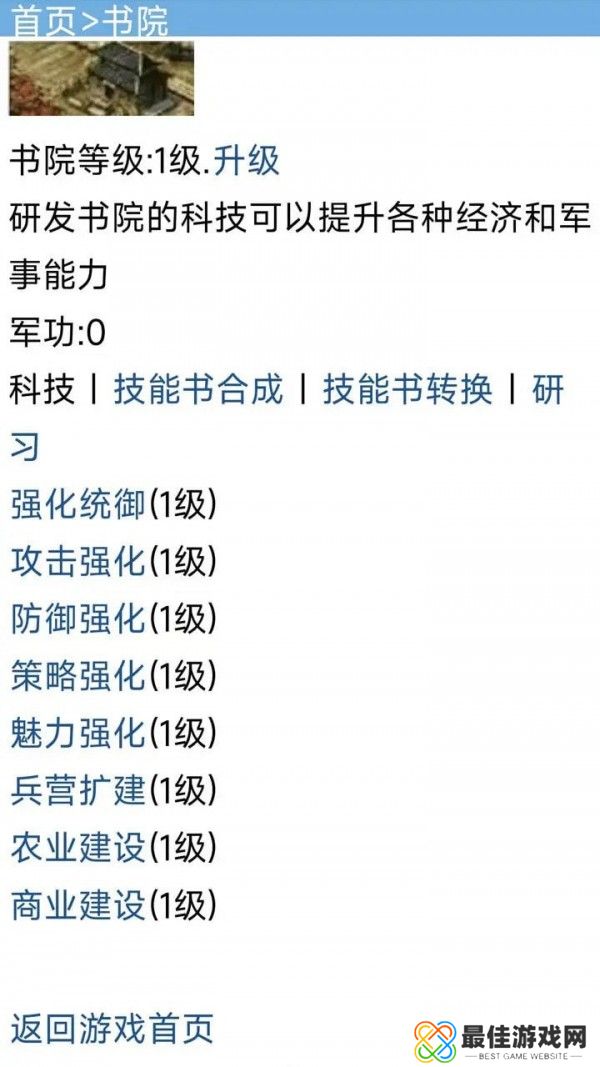Go to 研习 section
This screenshot has height=1067, width=600.
tap(548, 390)
